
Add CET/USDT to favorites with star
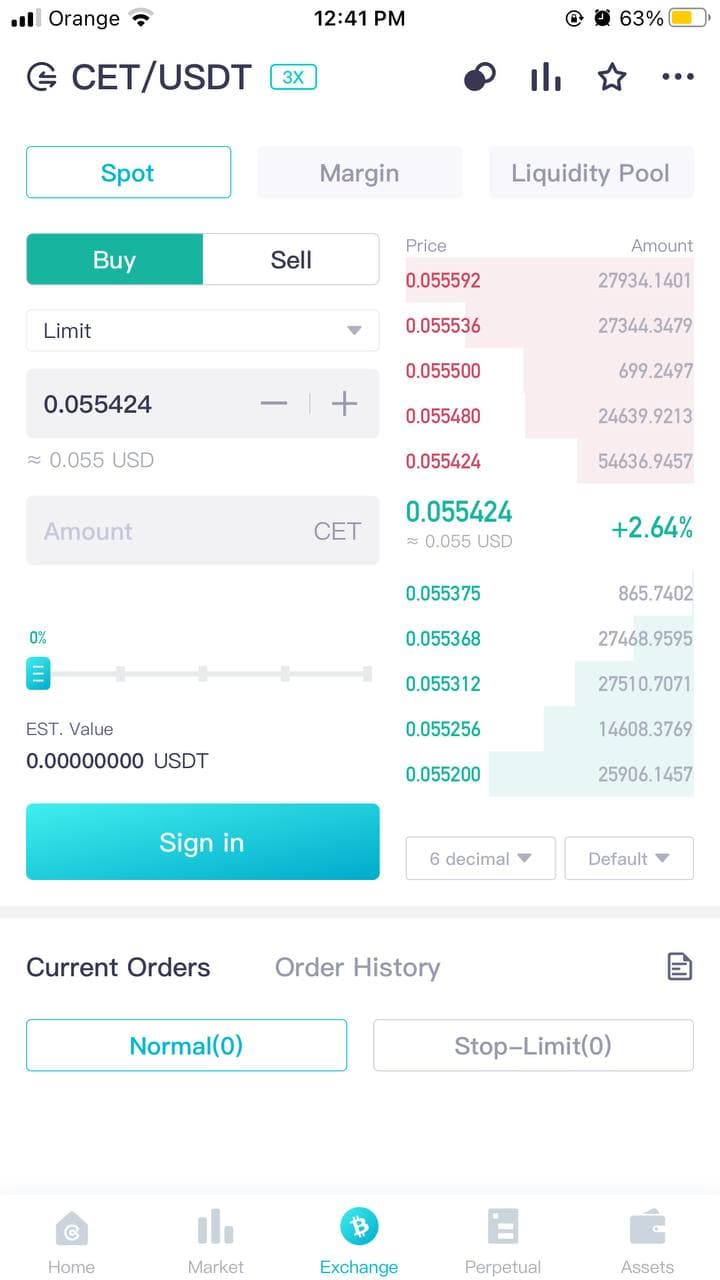coord(612,77)
